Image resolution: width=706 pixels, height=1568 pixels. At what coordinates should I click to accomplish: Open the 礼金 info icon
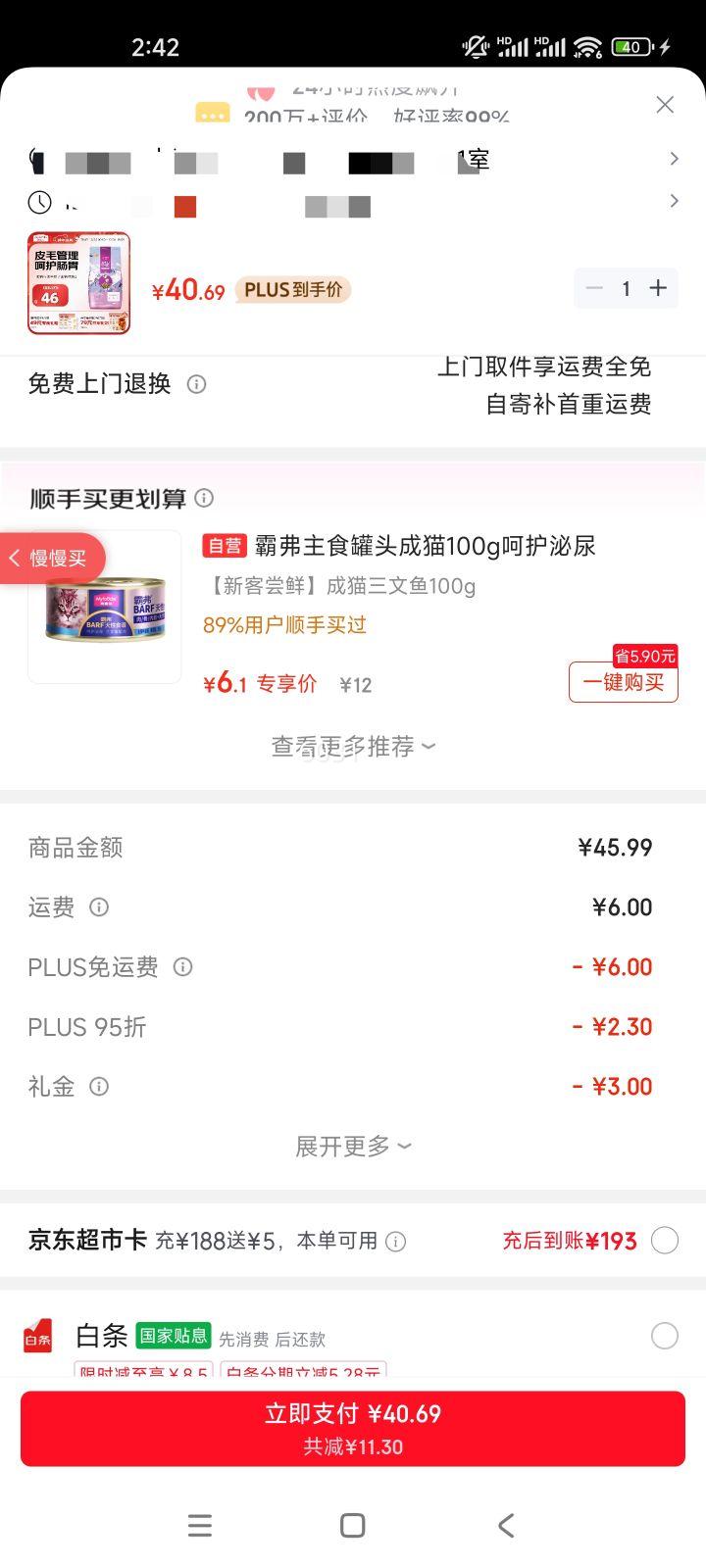98,1086
